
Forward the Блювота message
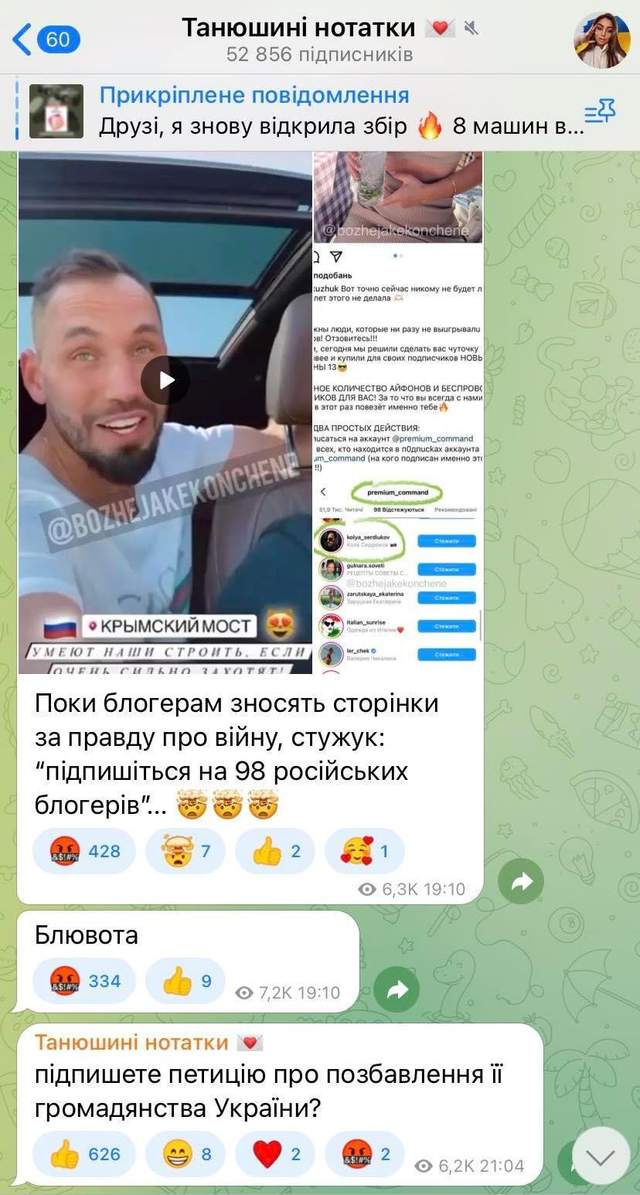click(395, 990)
